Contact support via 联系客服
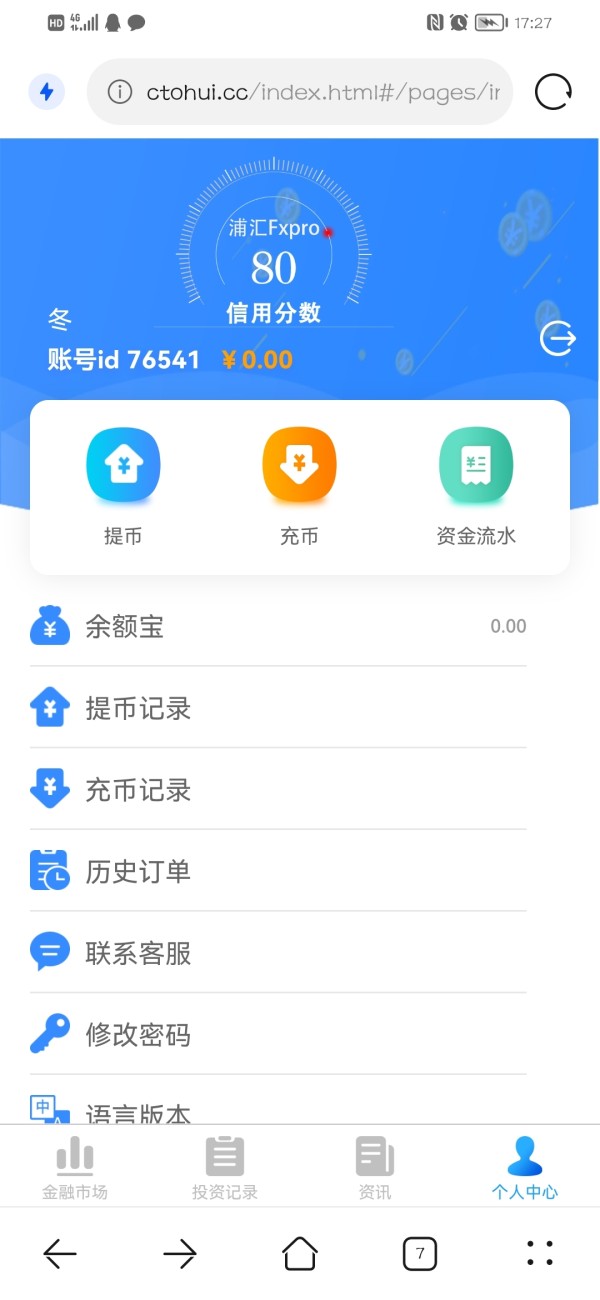This screenshot has height=1300, width=600. pos(278,953)
